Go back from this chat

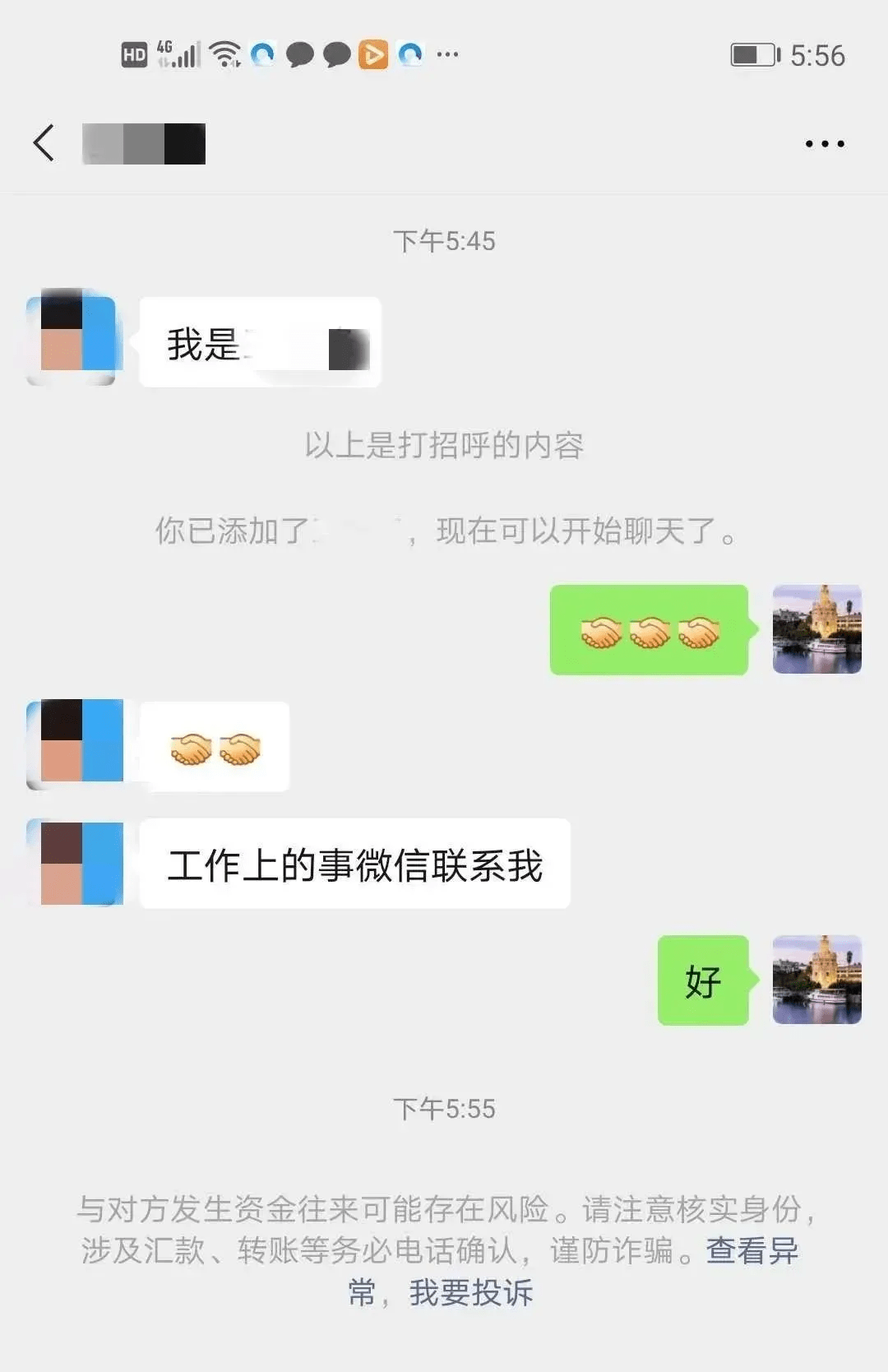(x=44, y=143)
